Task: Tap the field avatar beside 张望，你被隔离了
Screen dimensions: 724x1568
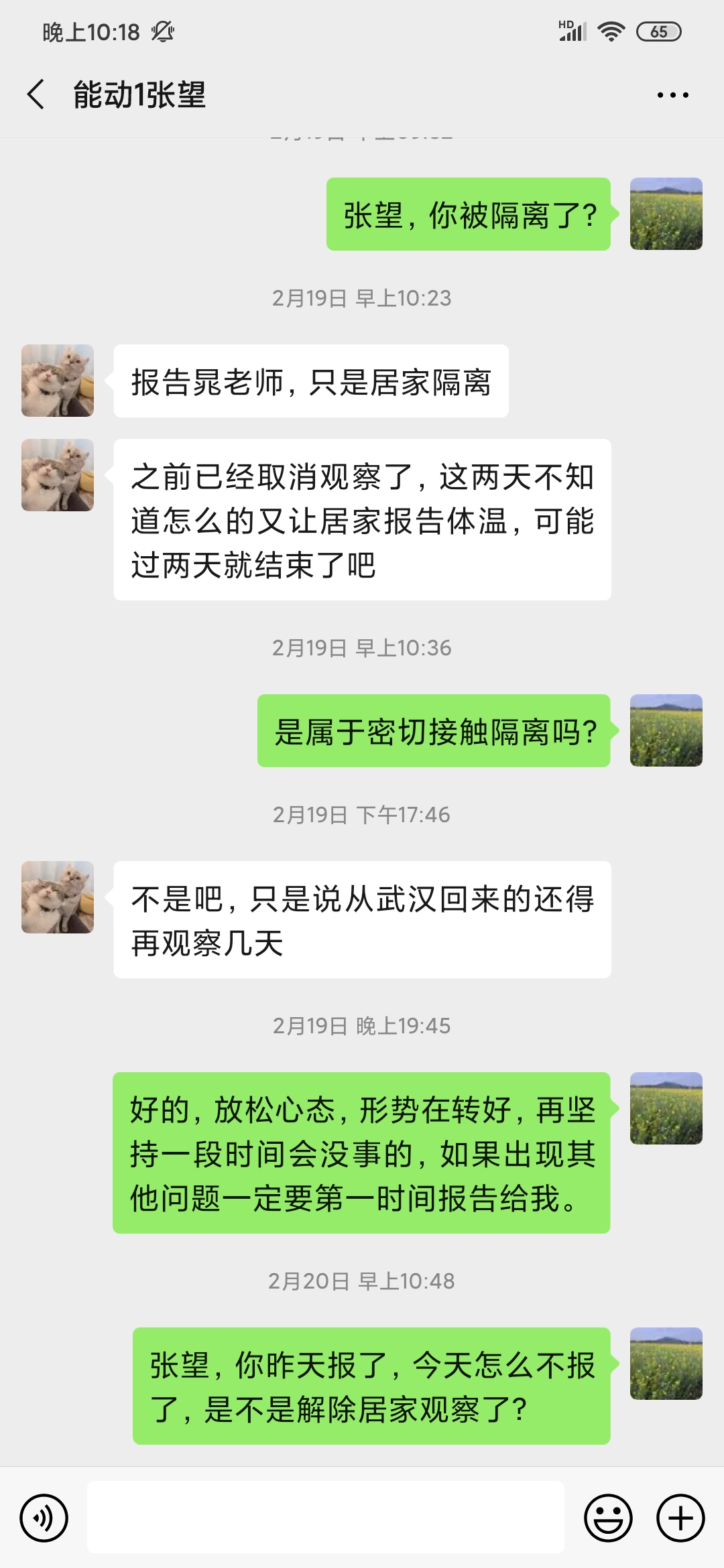Action: point(666,214)
